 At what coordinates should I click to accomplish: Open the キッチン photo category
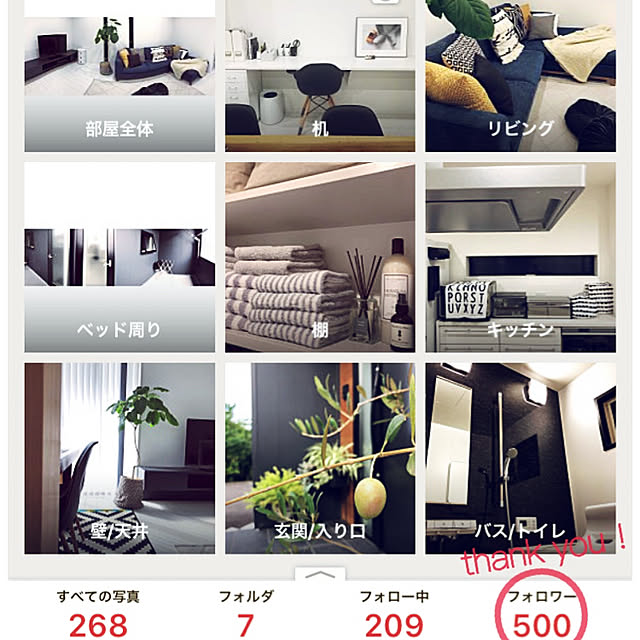[x=520, y=258]
